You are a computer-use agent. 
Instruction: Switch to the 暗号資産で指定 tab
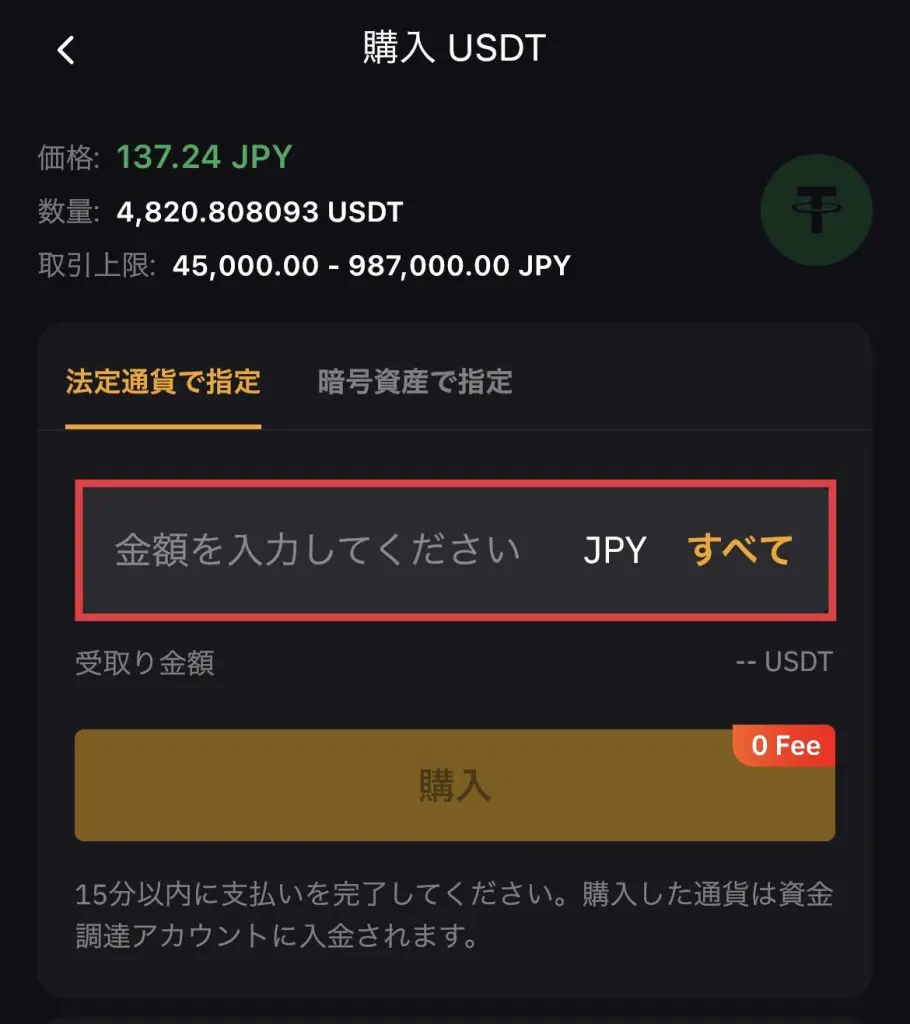point(415,382)
